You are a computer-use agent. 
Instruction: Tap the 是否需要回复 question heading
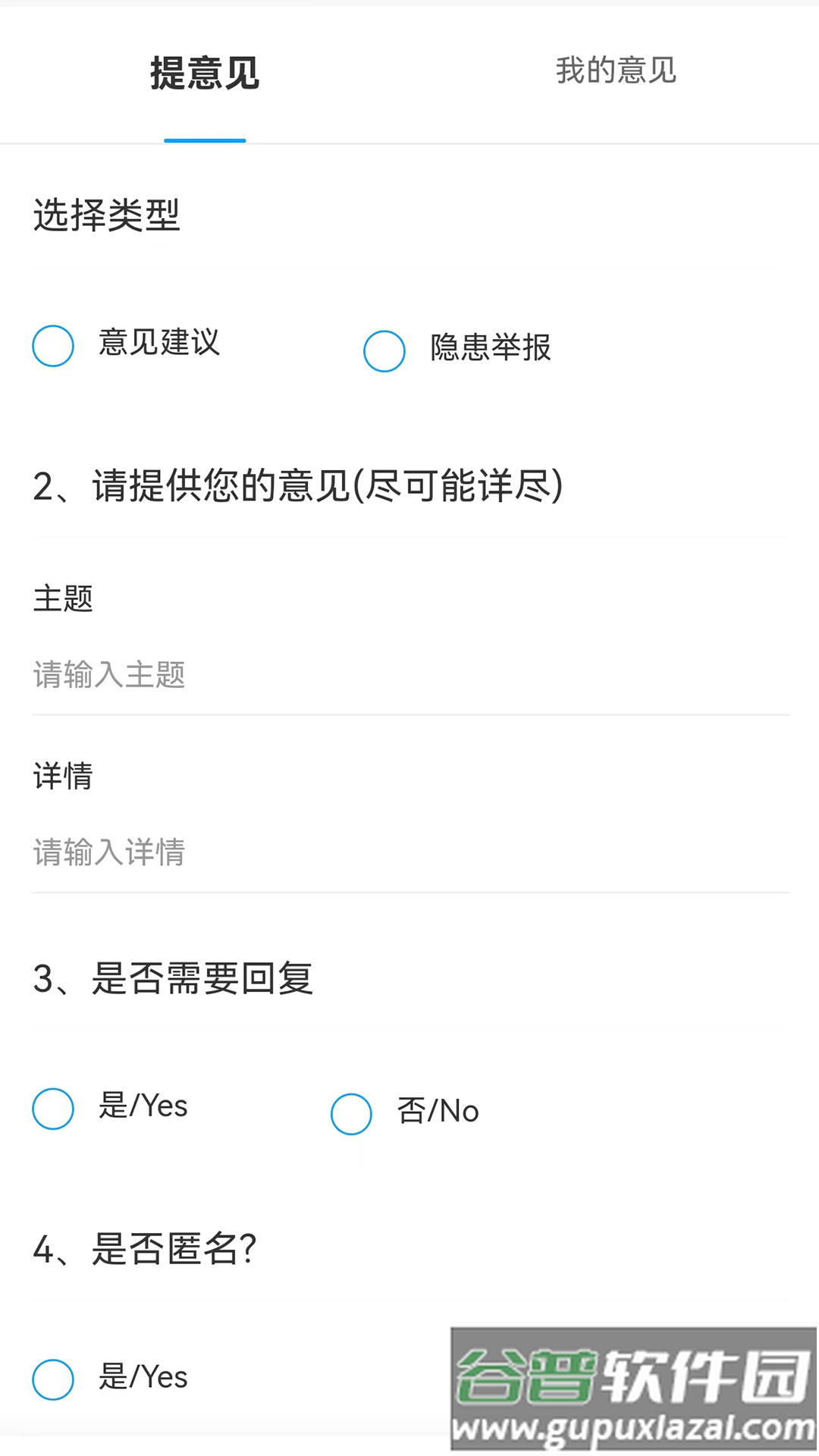click(x=175, y=979)
